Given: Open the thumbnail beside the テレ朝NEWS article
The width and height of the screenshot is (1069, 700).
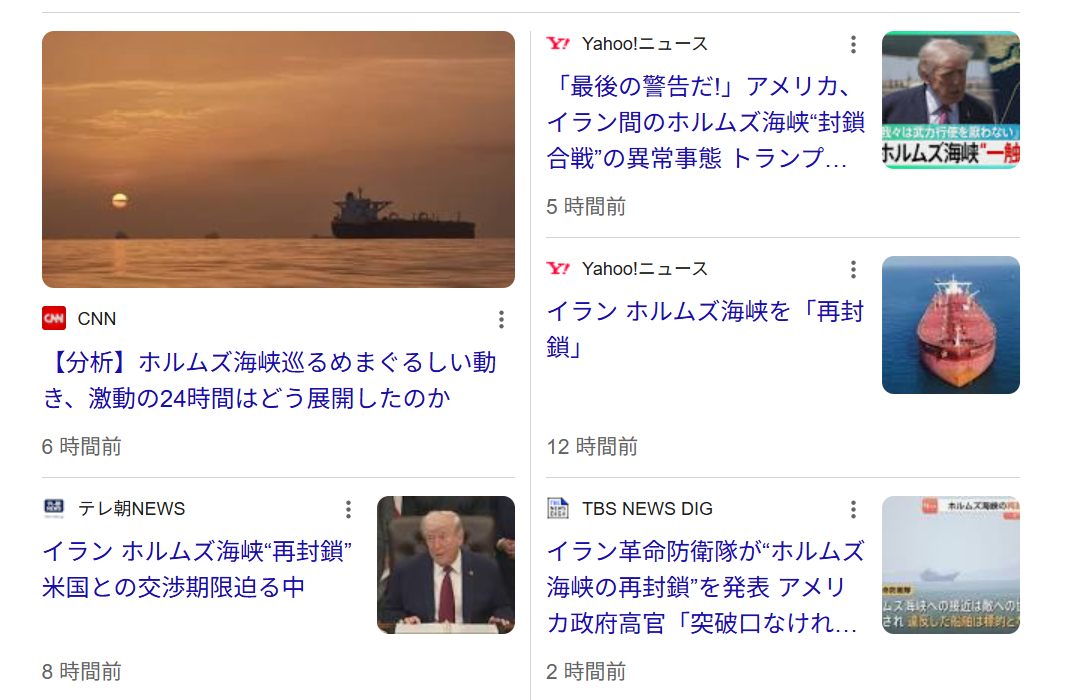Looking at the screenshot, I should pyautogui.click(x=446, y=565).
